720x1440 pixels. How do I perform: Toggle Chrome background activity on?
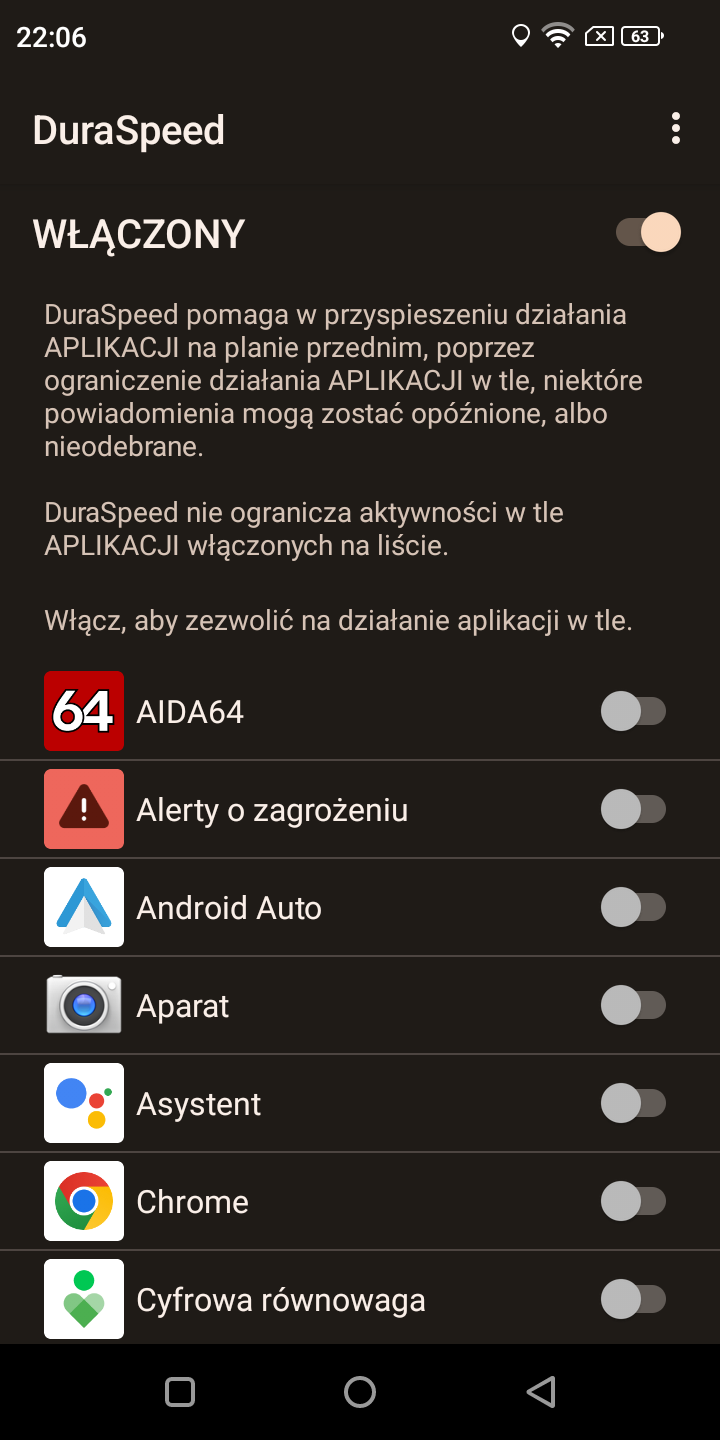coord(633,1201)
